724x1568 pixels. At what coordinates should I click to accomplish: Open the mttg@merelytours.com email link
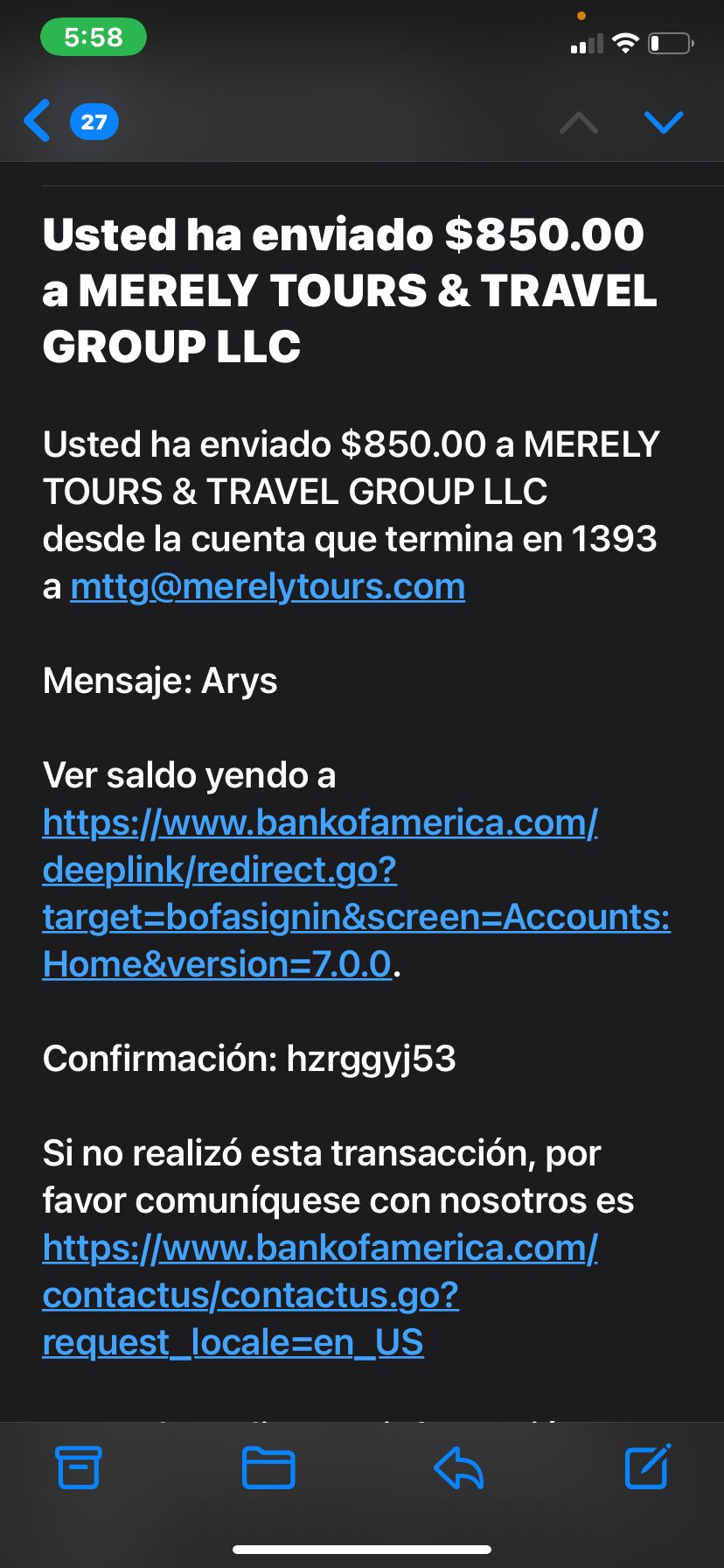point(268,586)
